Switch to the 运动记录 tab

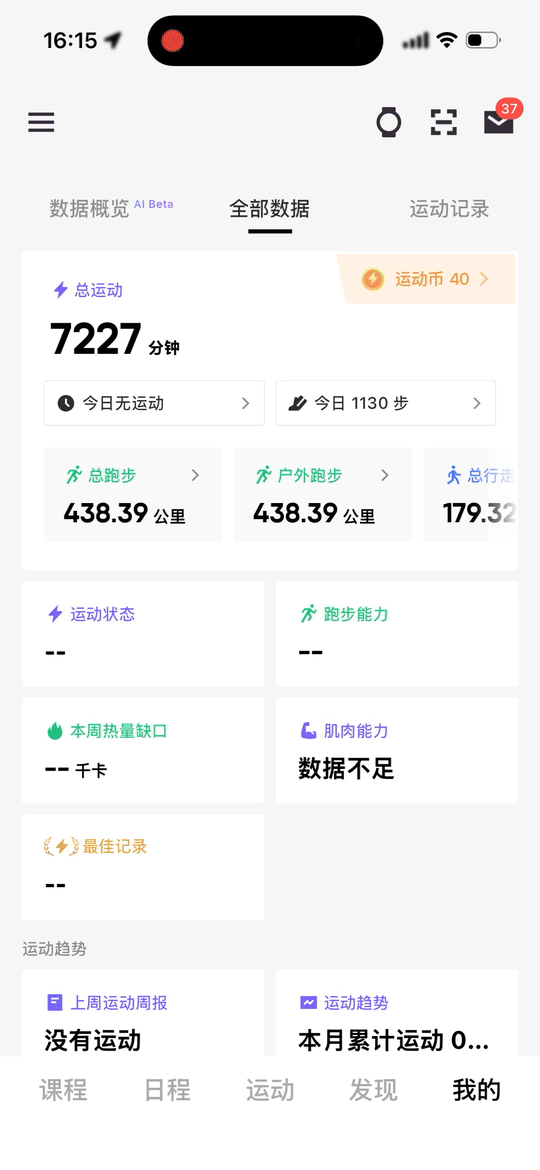point(449,208)
